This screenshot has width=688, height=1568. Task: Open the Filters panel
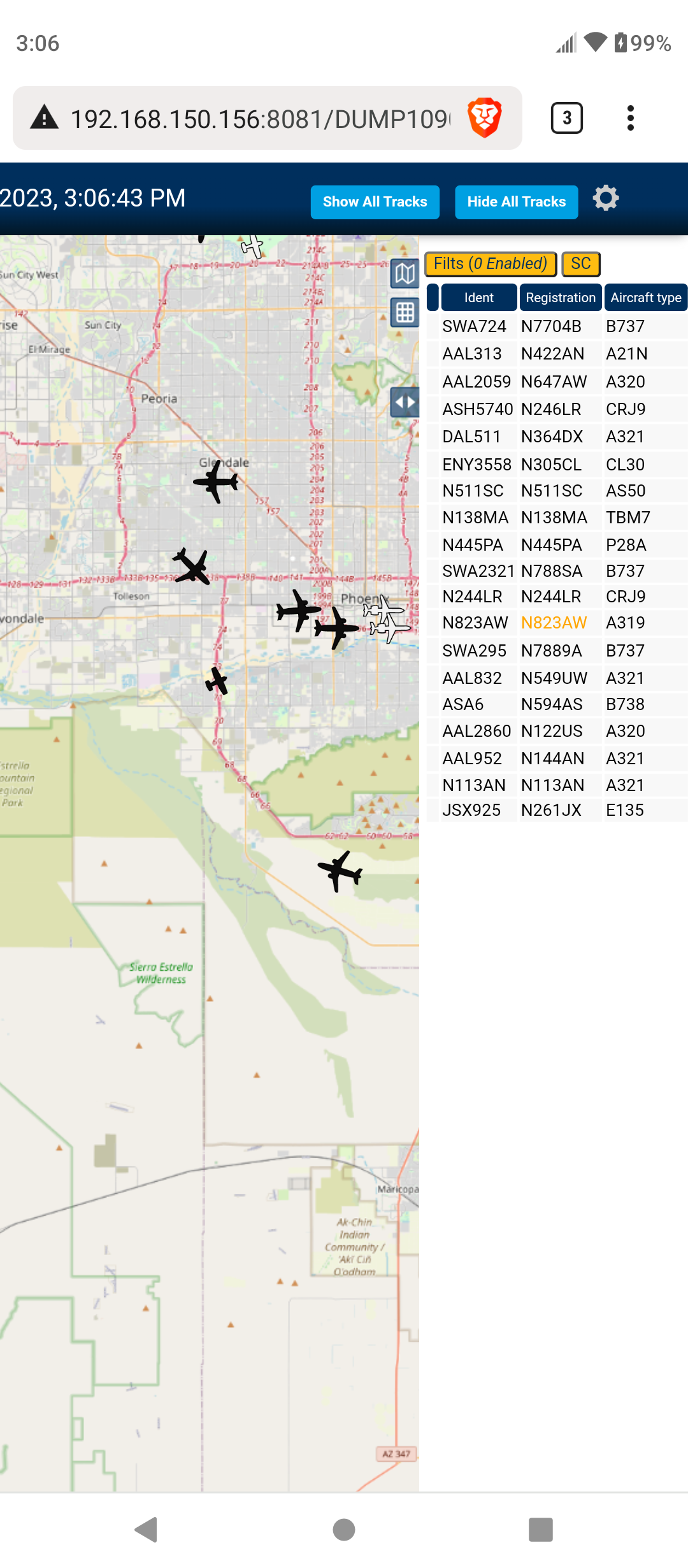pyautogui.click(x=491, y=264)
